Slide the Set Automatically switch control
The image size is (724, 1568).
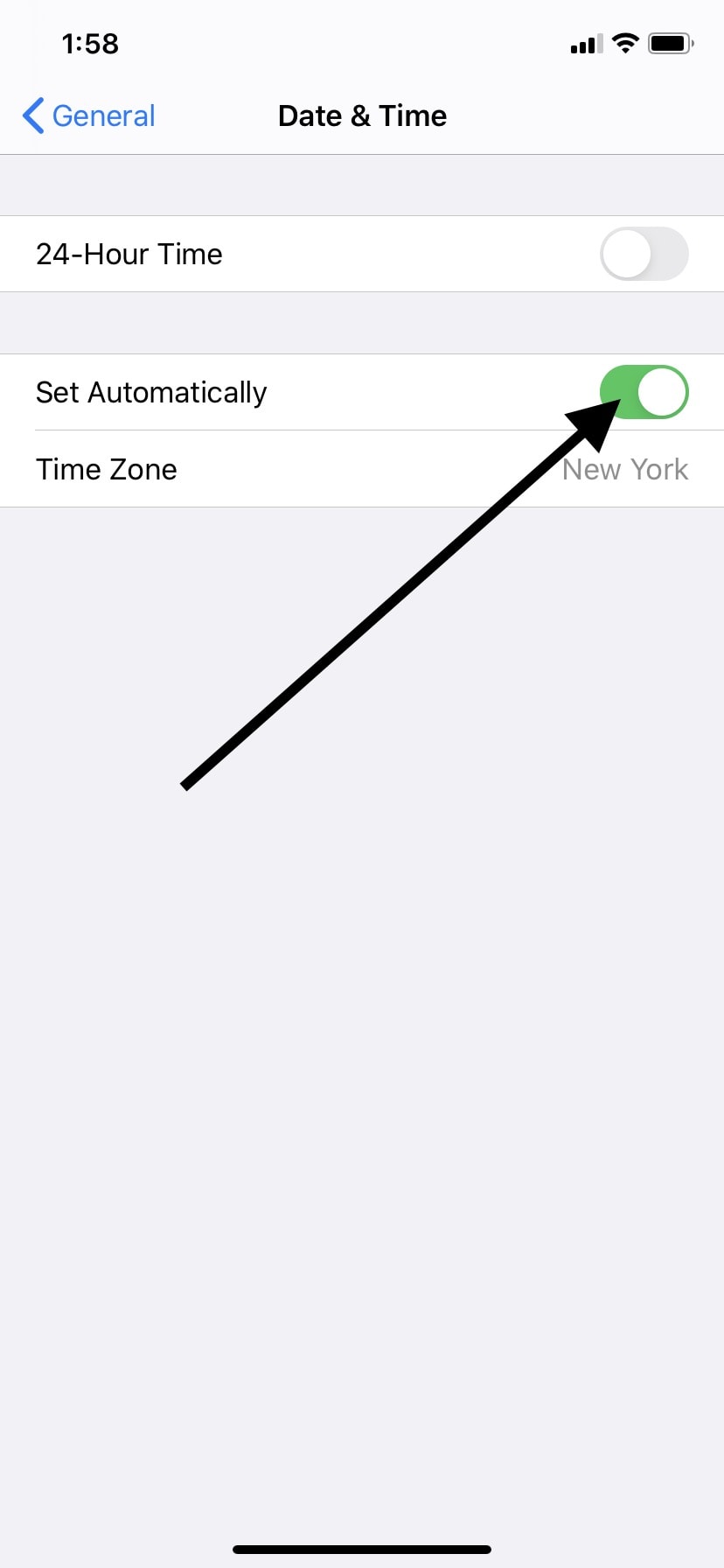tap(644, 392)
